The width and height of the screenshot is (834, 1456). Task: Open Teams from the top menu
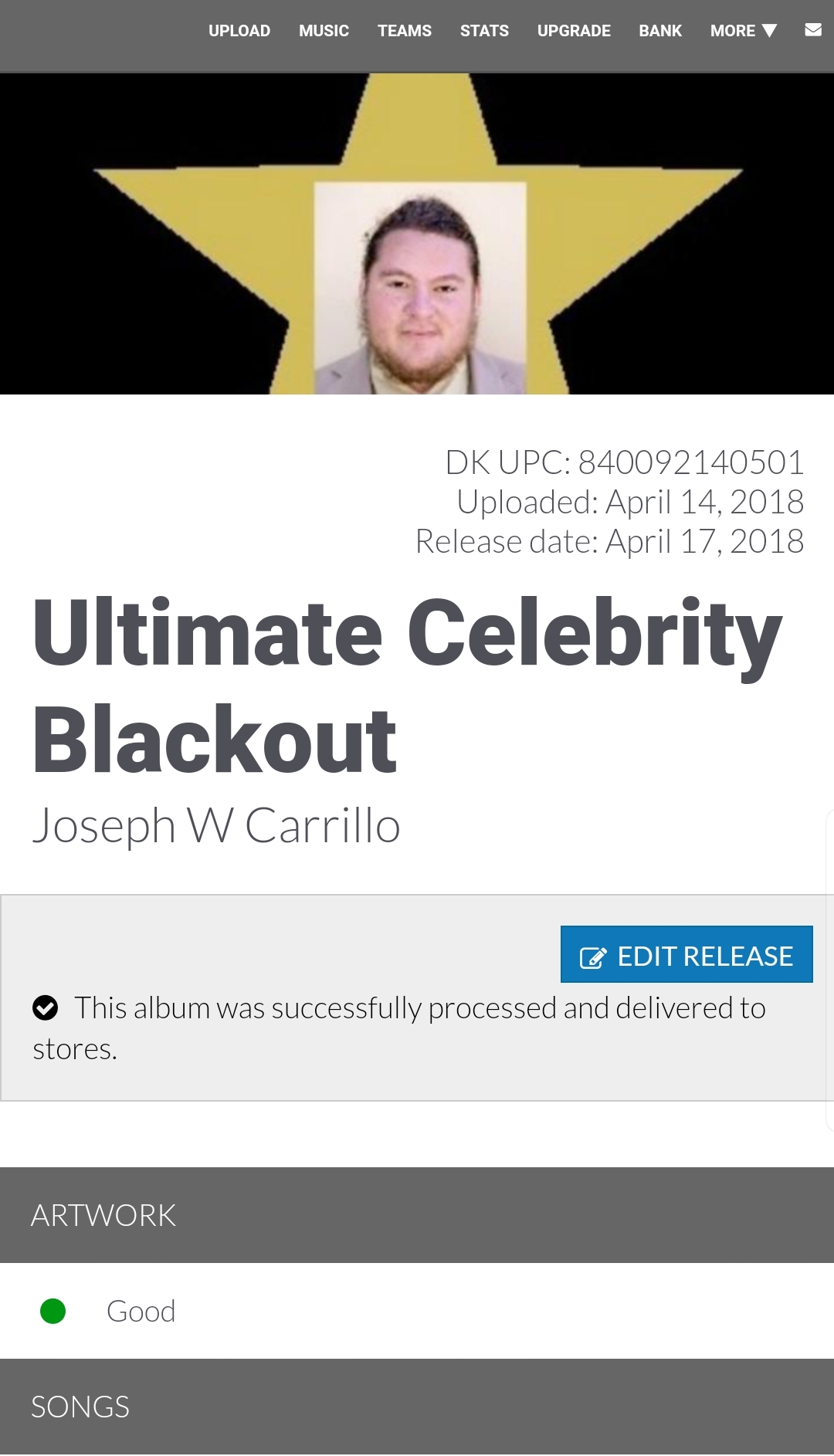pyautogui.click(x=404, y=31)
